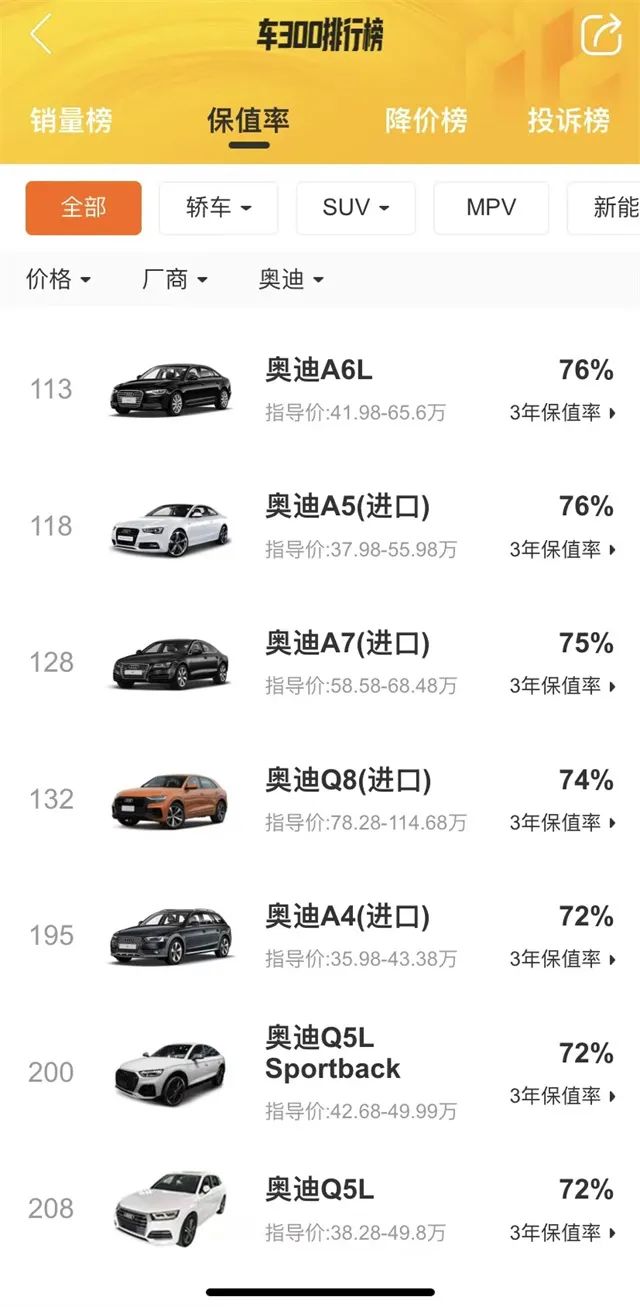View 奥迪A5(进口) details
Screen dimensions: 640x1307
tap(347, 507)
